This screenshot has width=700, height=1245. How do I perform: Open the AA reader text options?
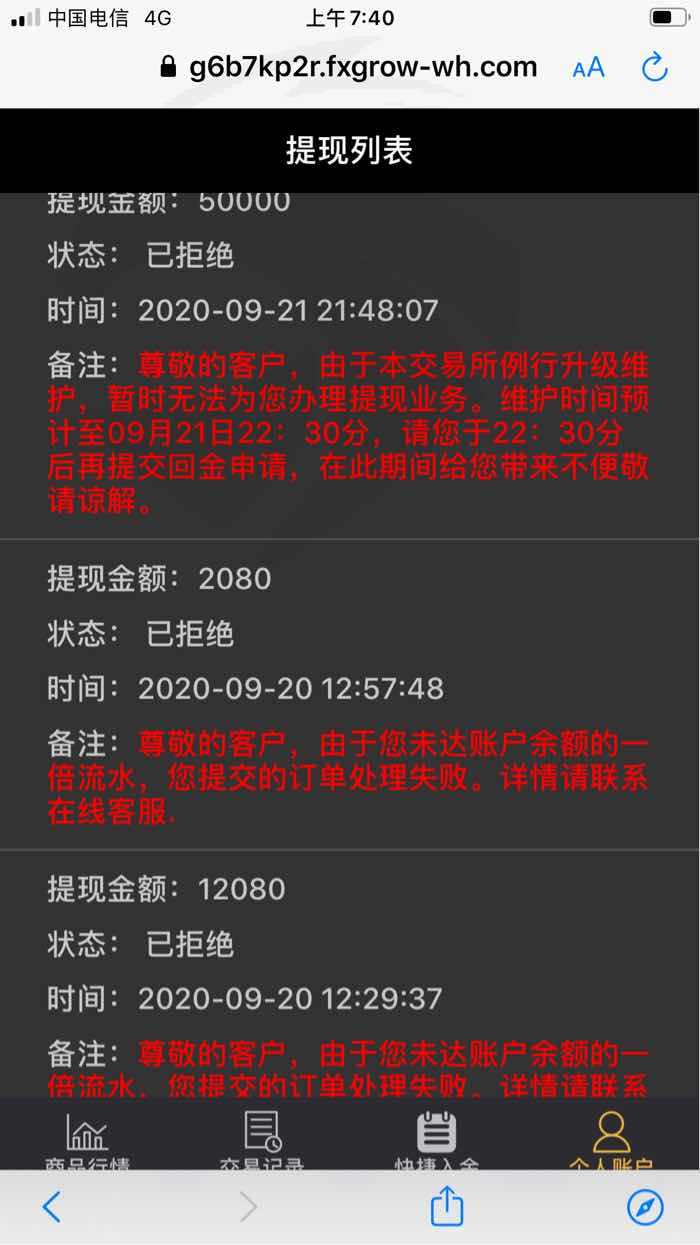[589, 68]
